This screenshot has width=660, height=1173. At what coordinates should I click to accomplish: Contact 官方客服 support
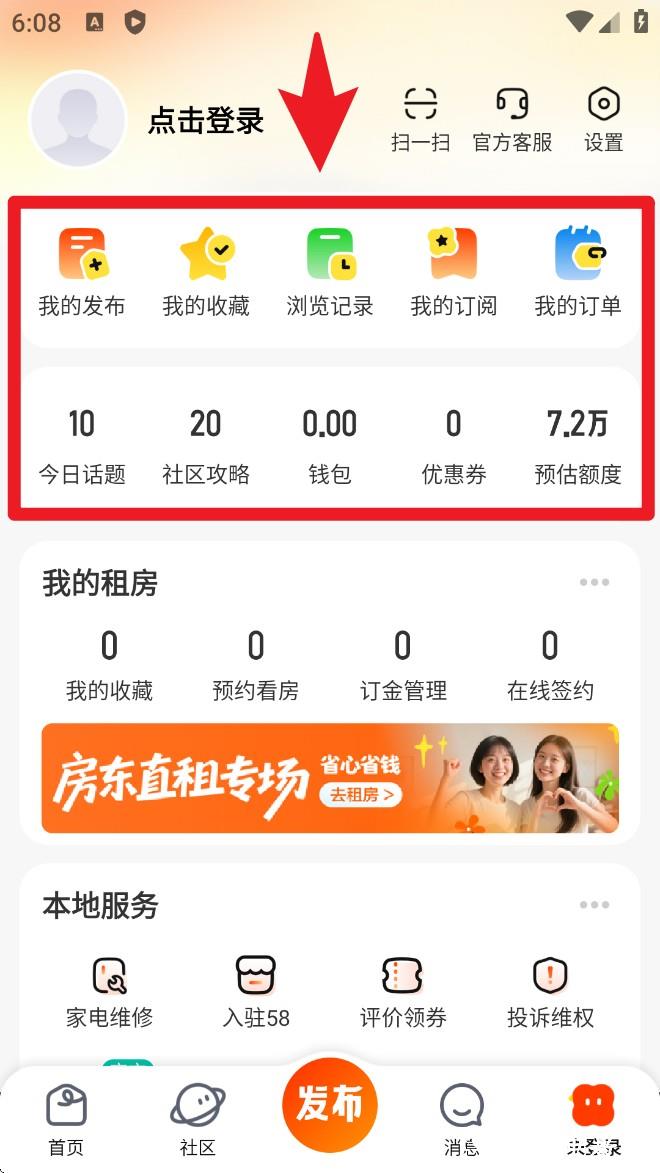(513, 120)
